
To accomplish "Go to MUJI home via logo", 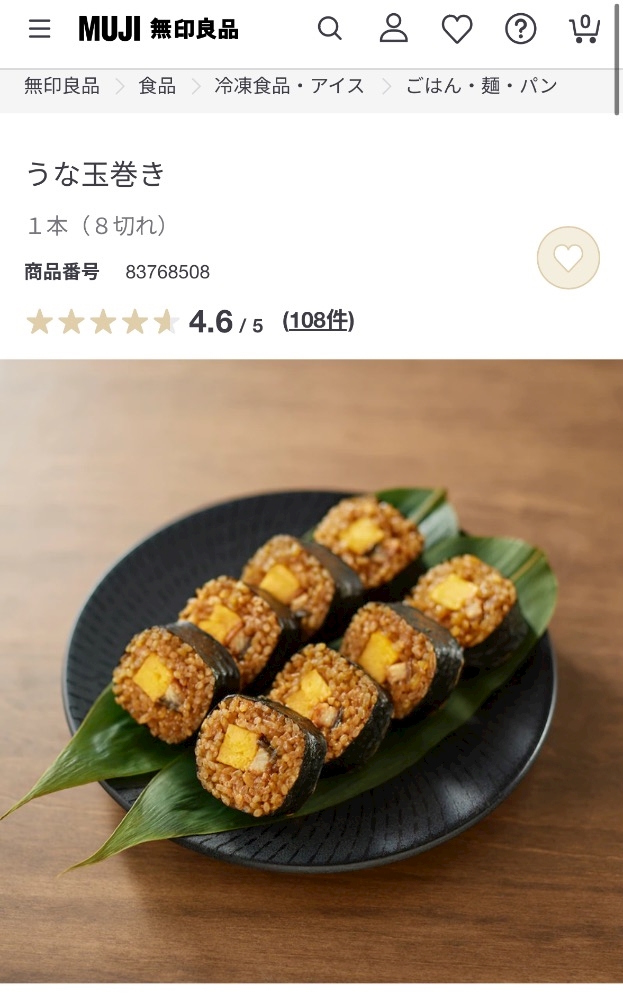I will pyautogui.click(x=158, y=29).
